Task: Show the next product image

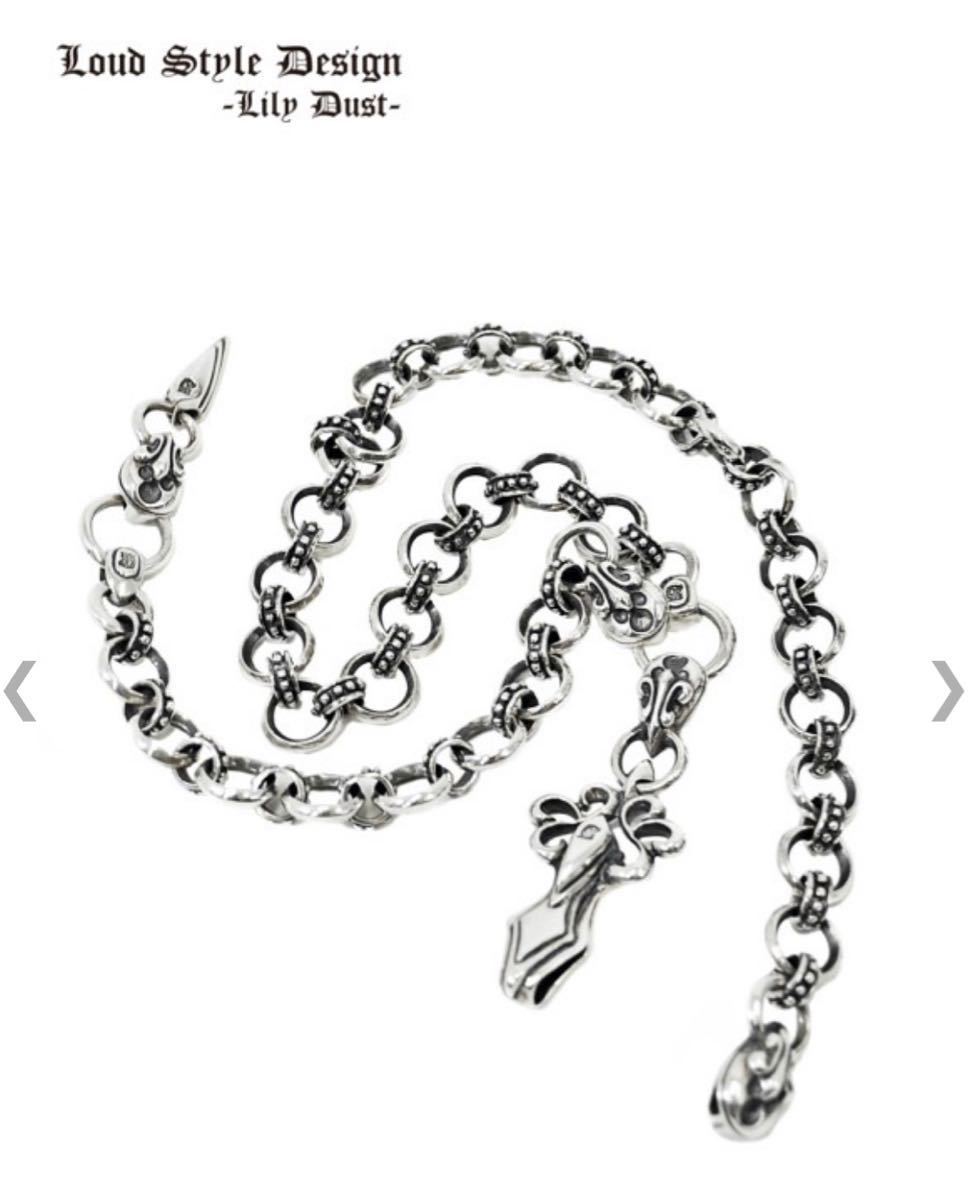Action: [947, 691]
